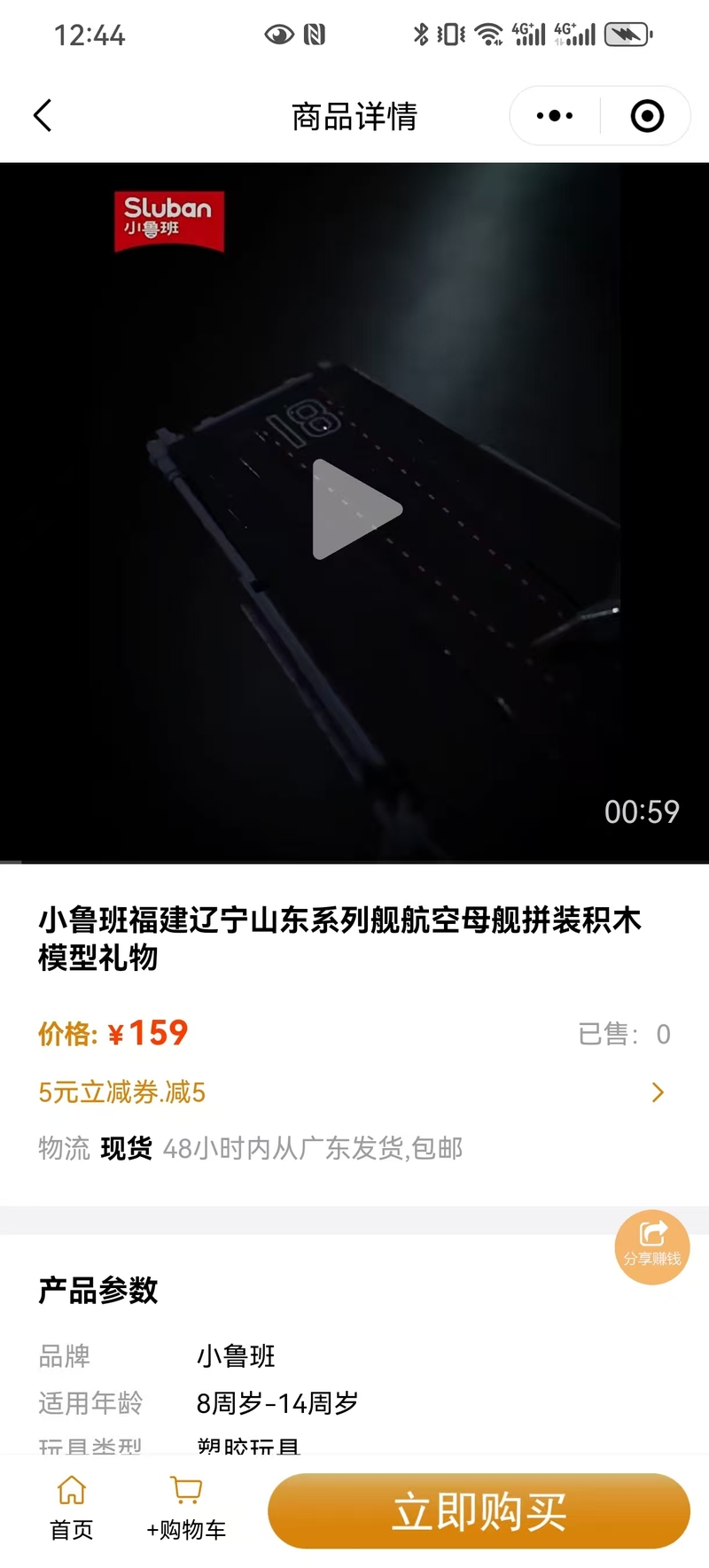Open the 5元立减券 coupon row
Image resolution: width=709 pixels, height=1568 pixels.
tap(353, 1092)
